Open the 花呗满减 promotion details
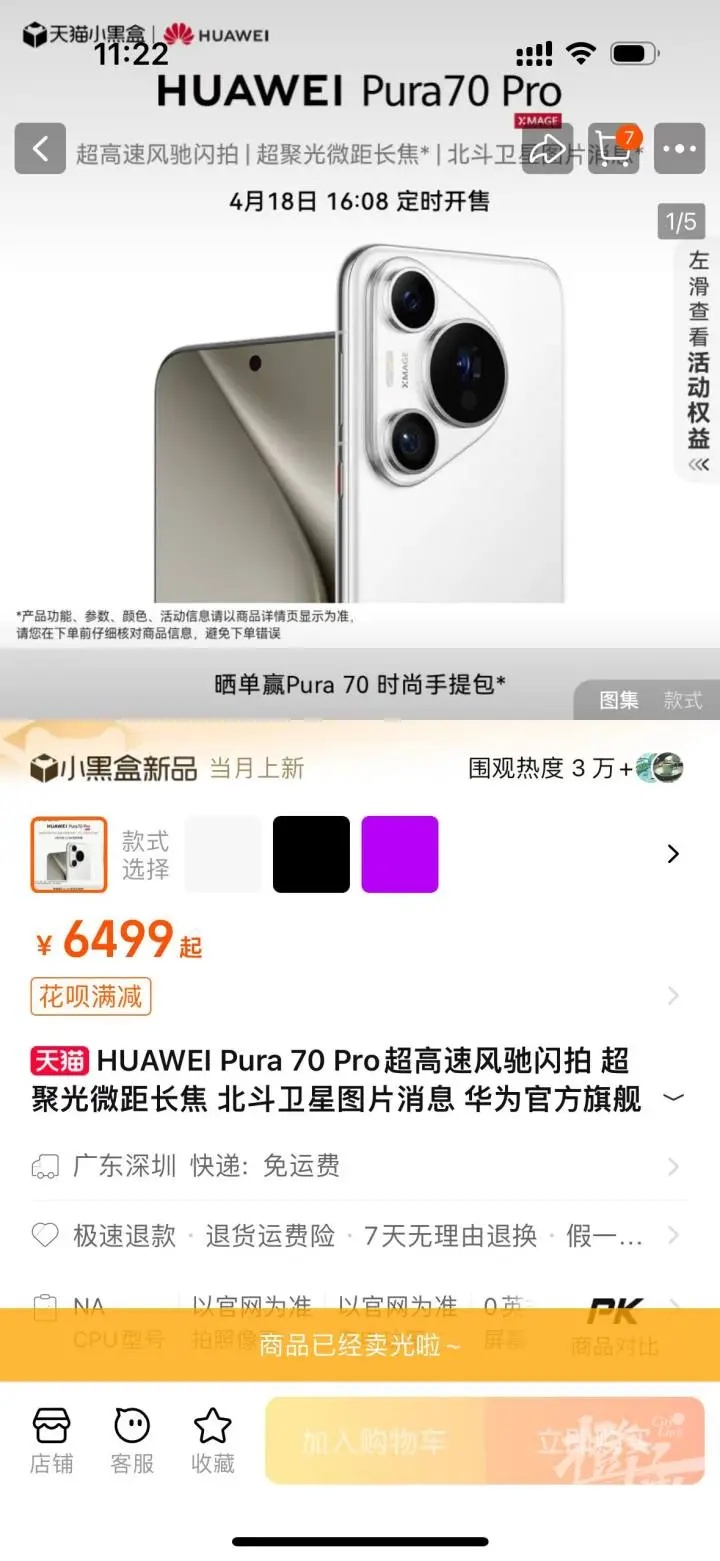 (91, 996)
